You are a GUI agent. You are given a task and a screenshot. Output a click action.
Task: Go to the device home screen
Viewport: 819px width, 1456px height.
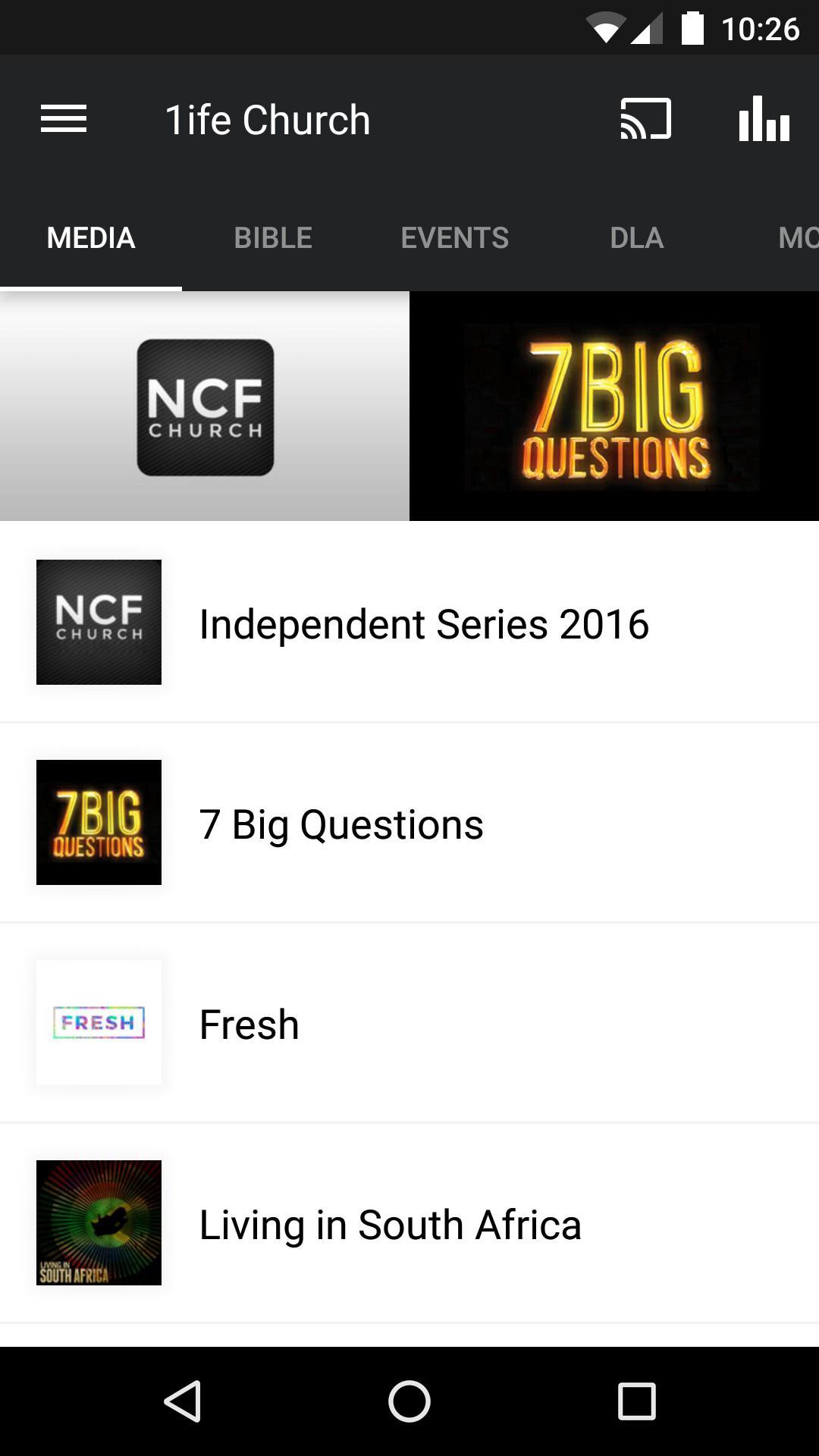click(409, 1401)
